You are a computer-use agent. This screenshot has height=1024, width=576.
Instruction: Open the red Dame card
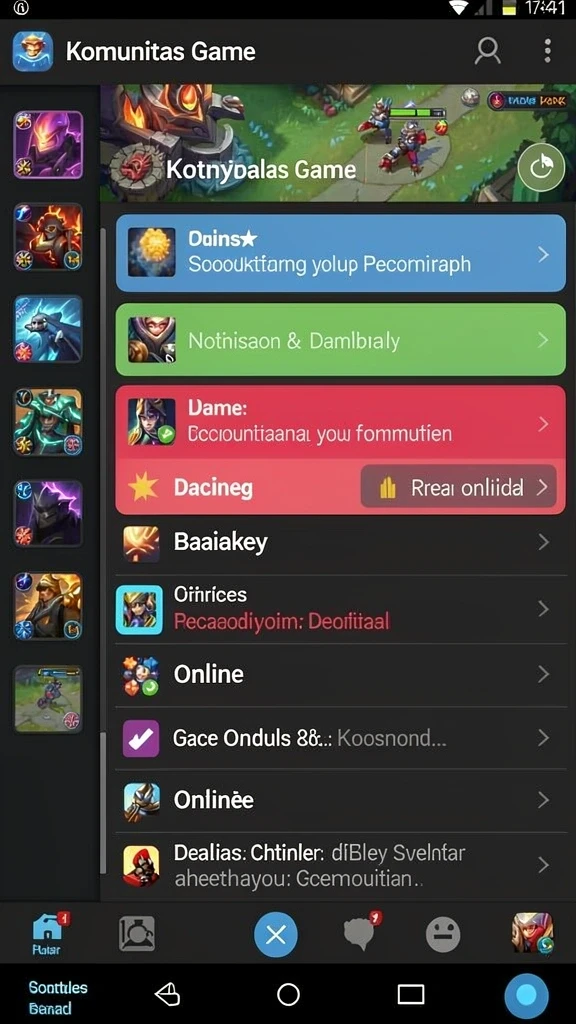tap(340, 423)
